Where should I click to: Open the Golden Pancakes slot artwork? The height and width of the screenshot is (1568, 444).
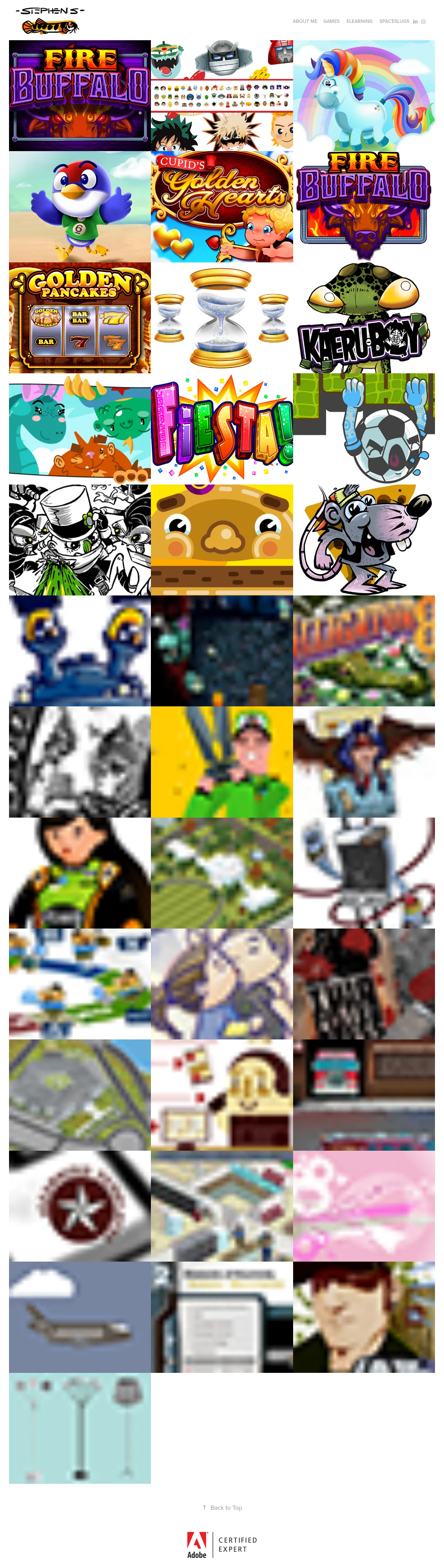tap(80, 318)
